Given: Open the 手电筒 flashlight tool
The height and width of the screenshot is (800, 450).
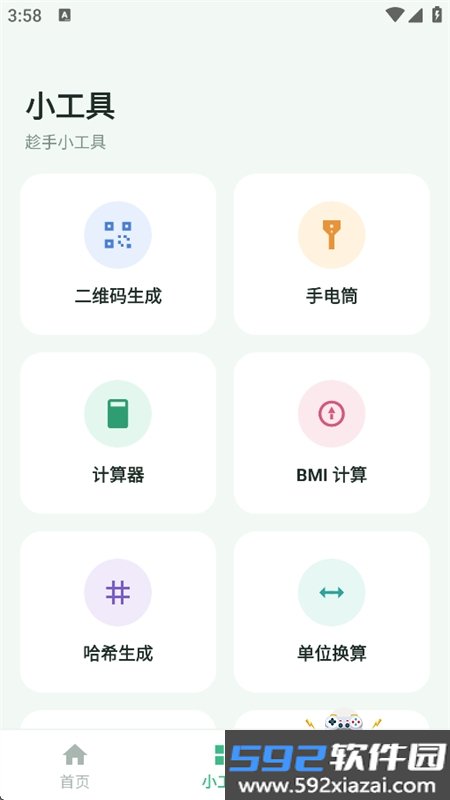Looking at the screenshot, I should click(x=332, y=254).
